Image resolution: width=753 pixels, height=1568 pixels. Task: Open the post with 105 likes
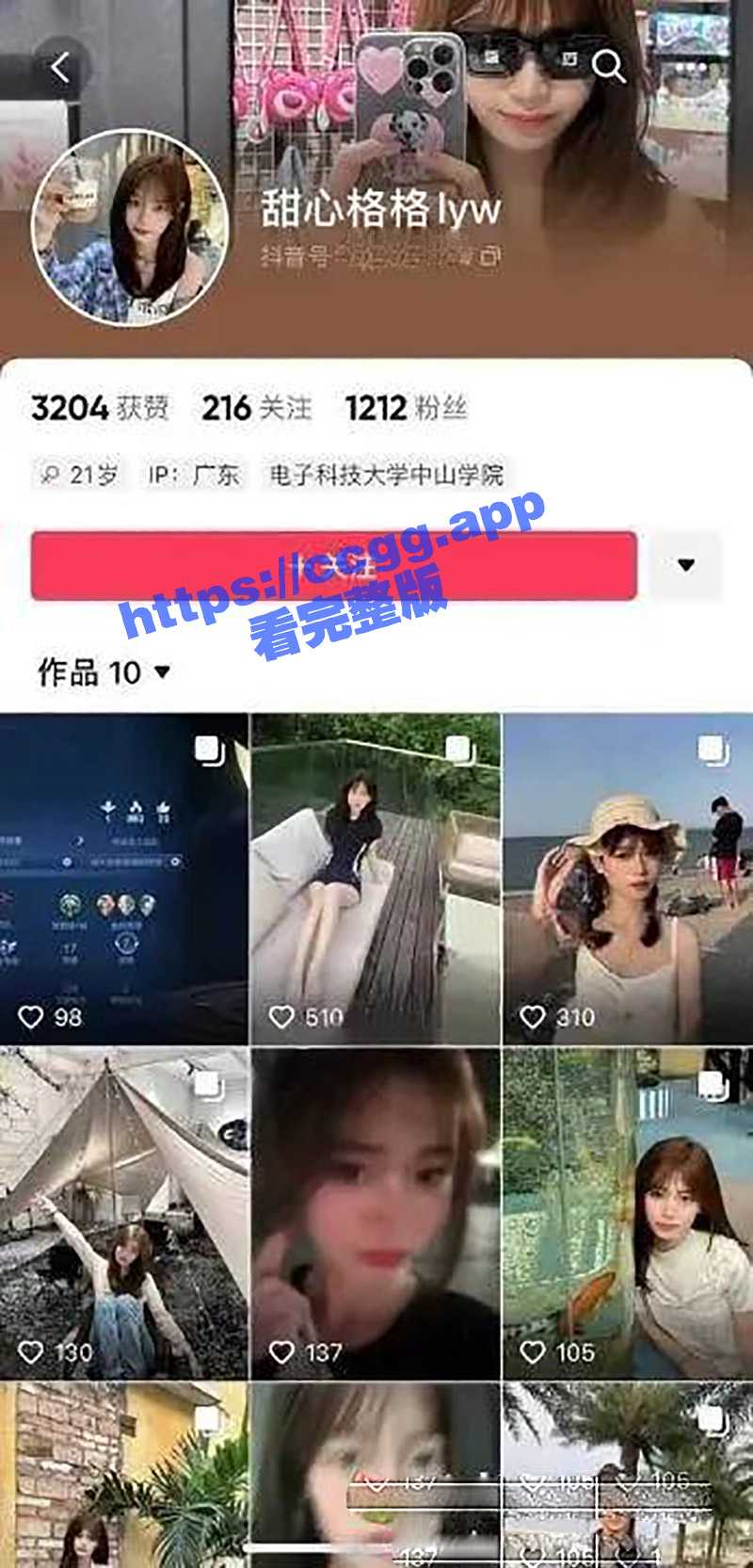(x=628, y=1214)
